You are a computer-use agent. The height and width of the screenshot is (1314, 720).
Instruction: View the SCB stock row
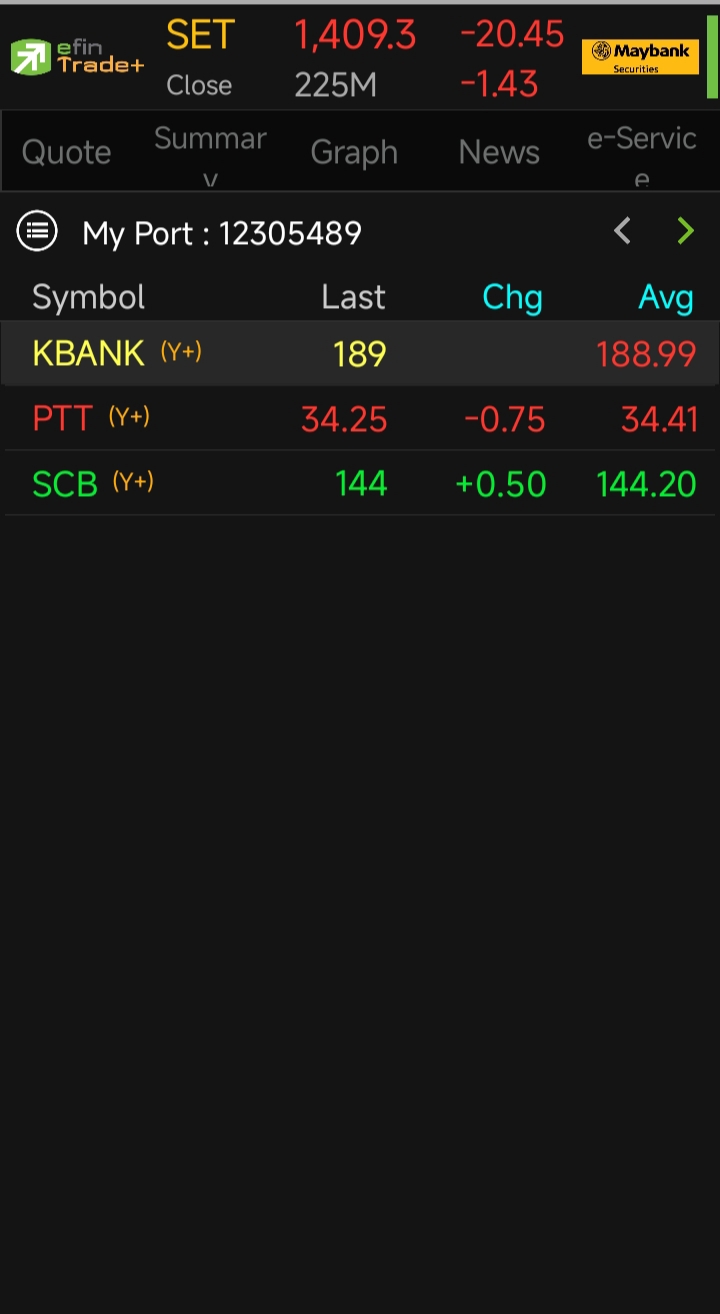pyautogui.click(x=360, y=484)
